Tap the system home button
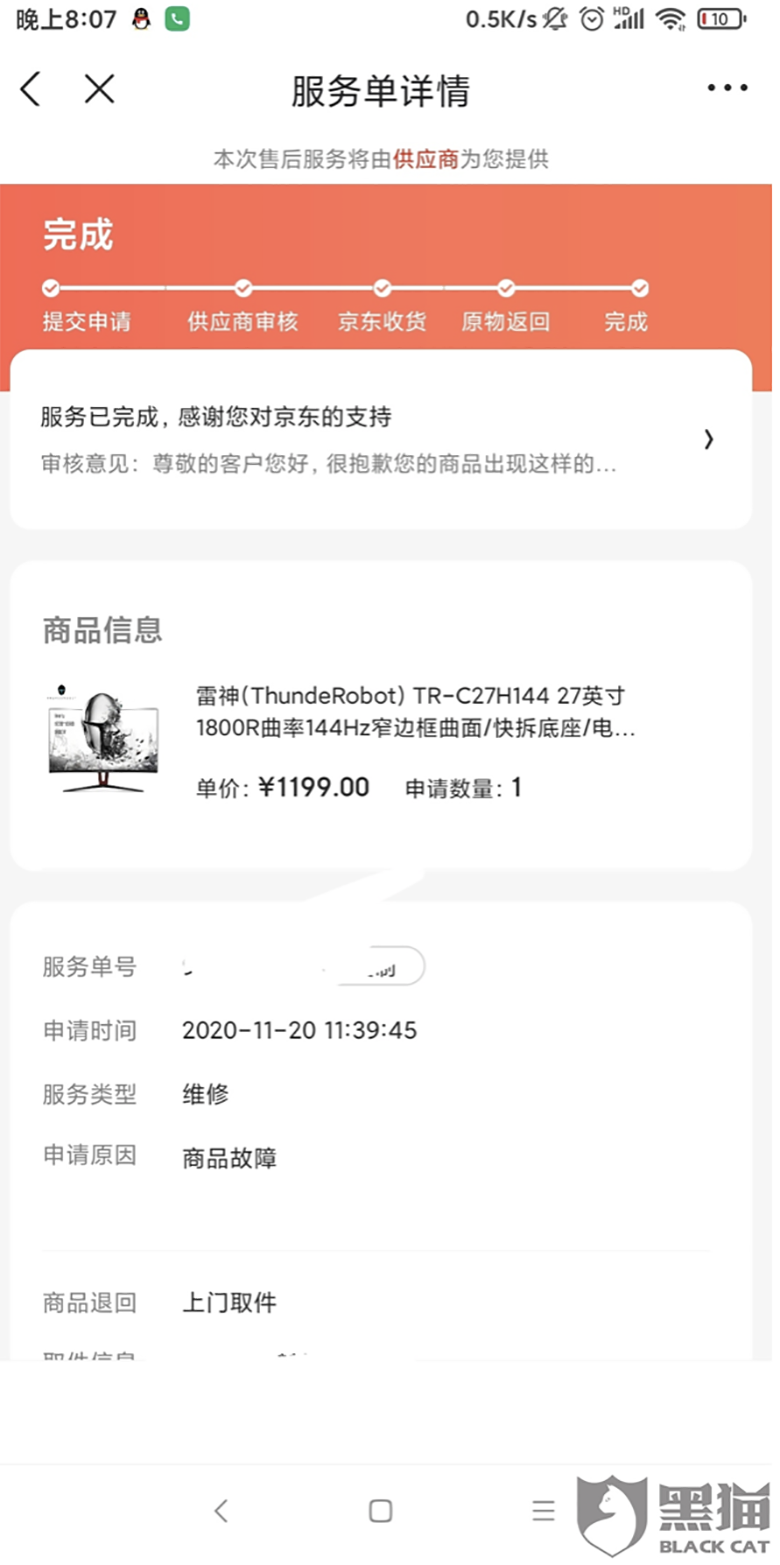780x1565 pixels. tap(380, 1510)
